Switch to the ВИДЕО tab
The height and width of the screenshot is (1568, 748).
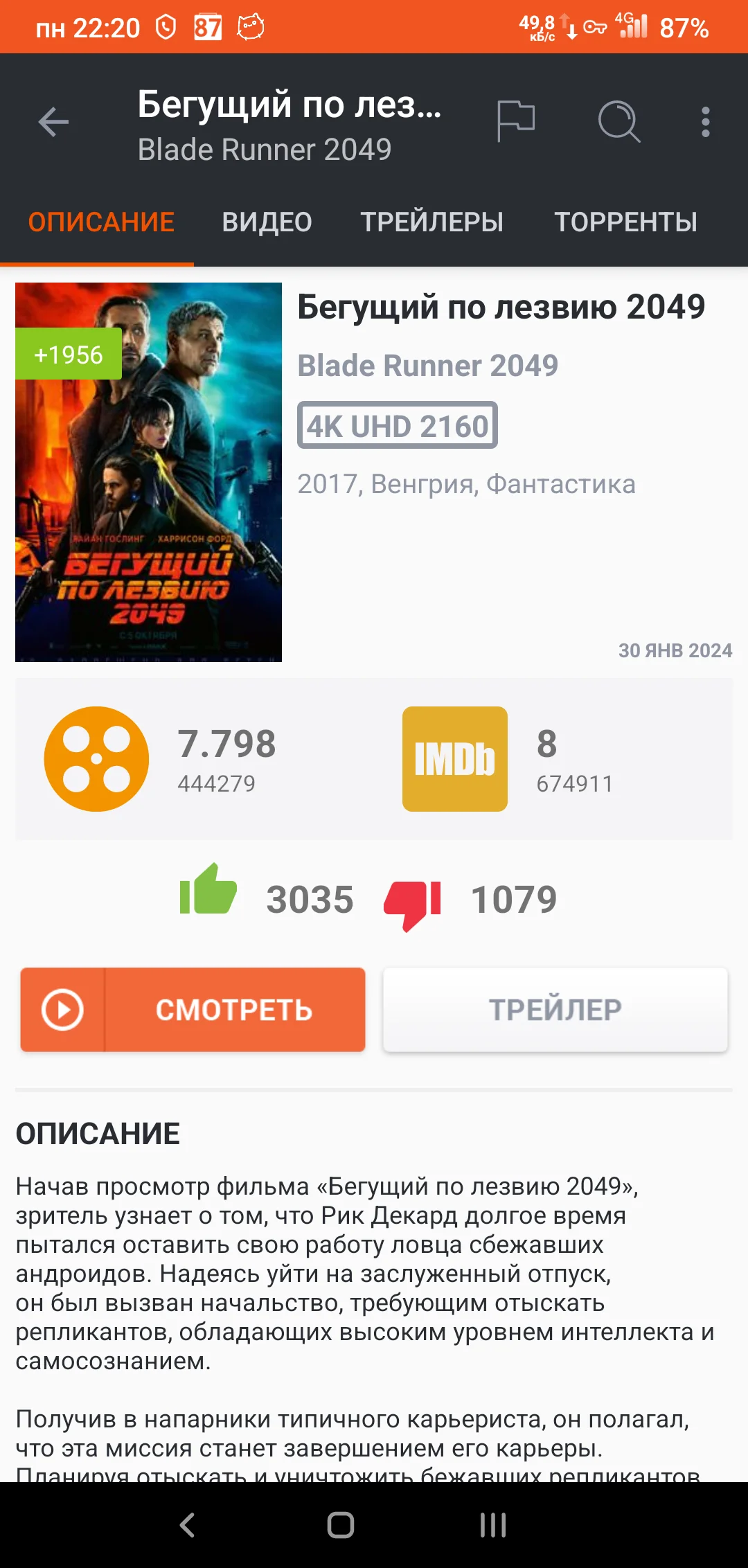coord(267,222)
